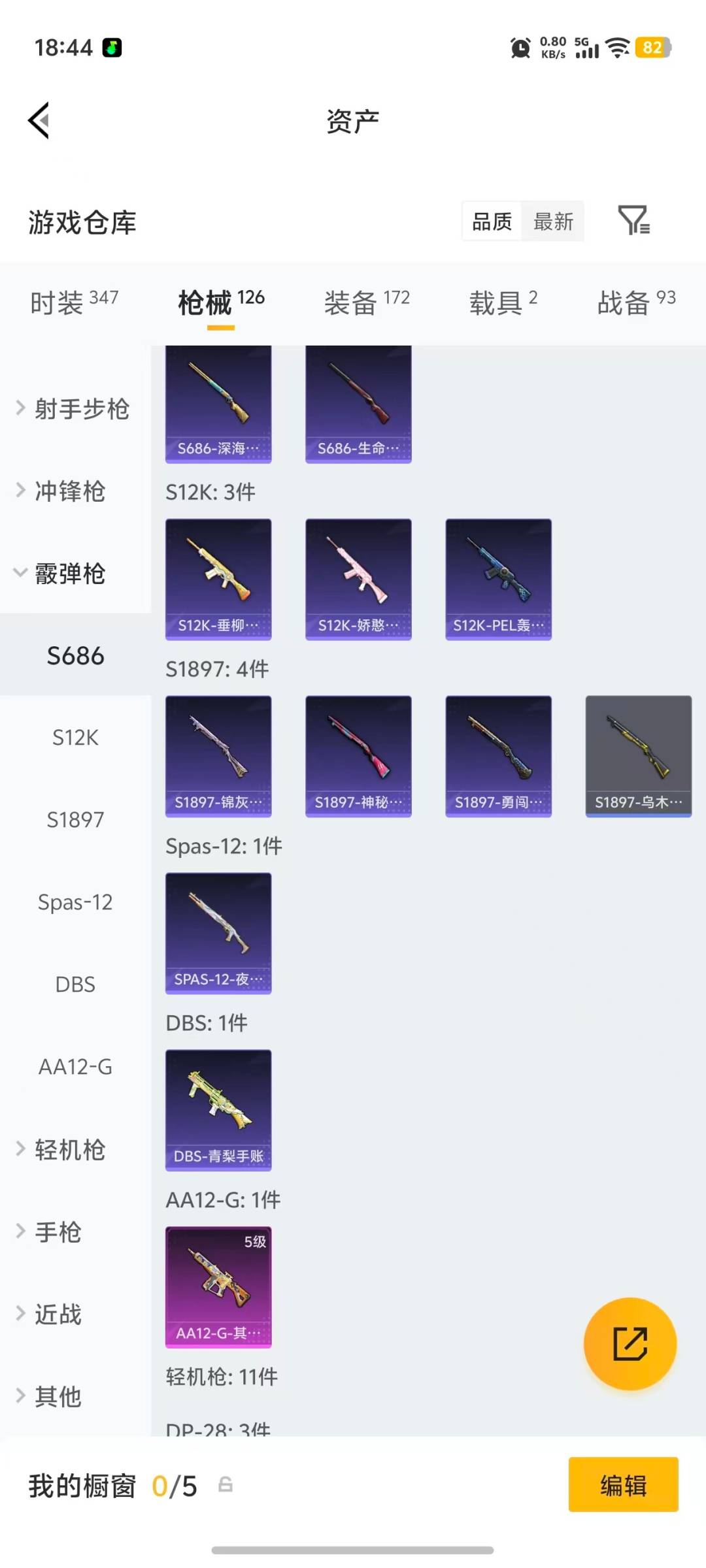
Task: Go back using the arrow icon
Action: (39, 120)
